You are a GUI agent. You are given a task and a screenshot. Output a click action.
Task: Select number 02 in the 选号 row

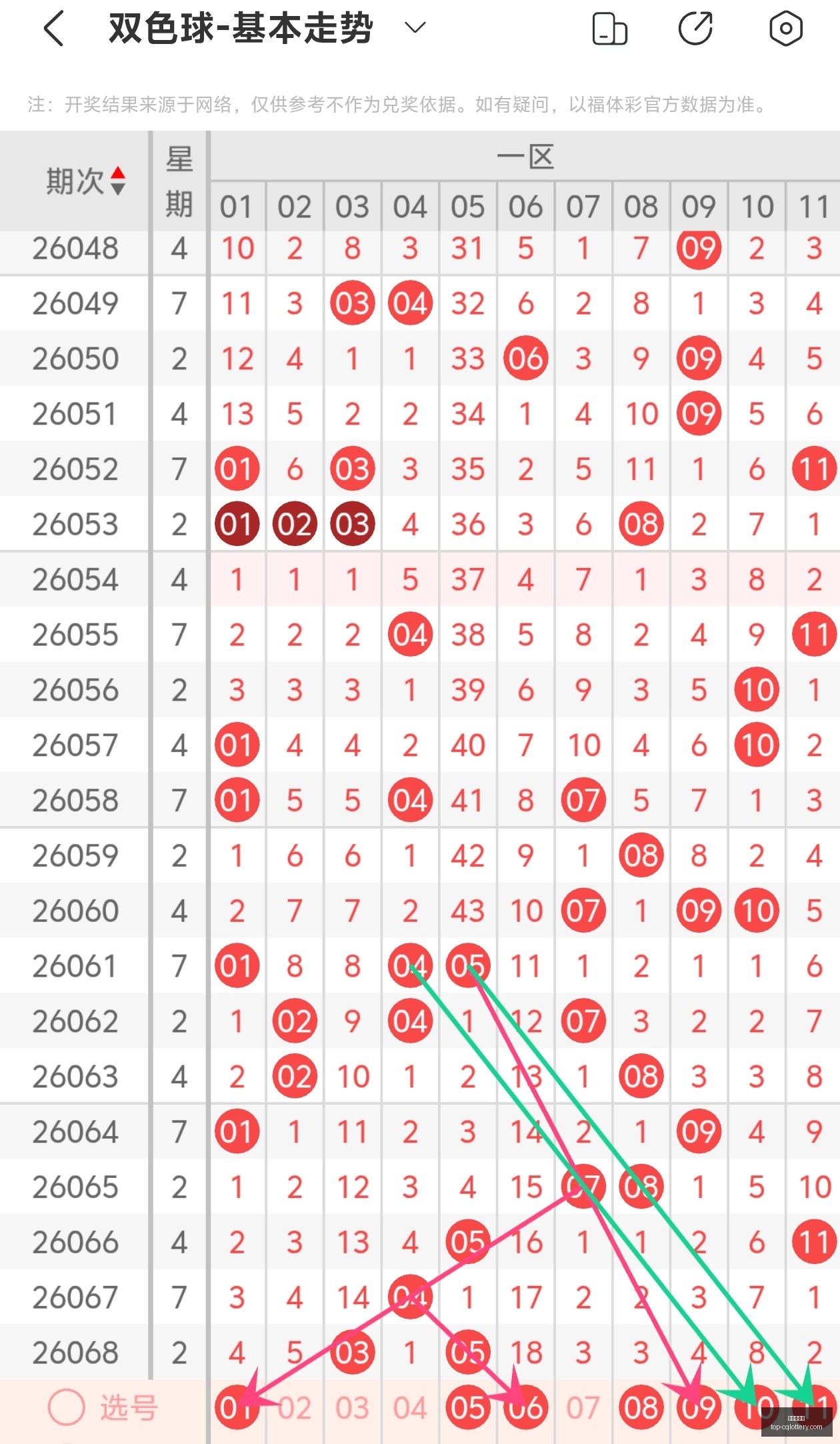point(295,1408)
